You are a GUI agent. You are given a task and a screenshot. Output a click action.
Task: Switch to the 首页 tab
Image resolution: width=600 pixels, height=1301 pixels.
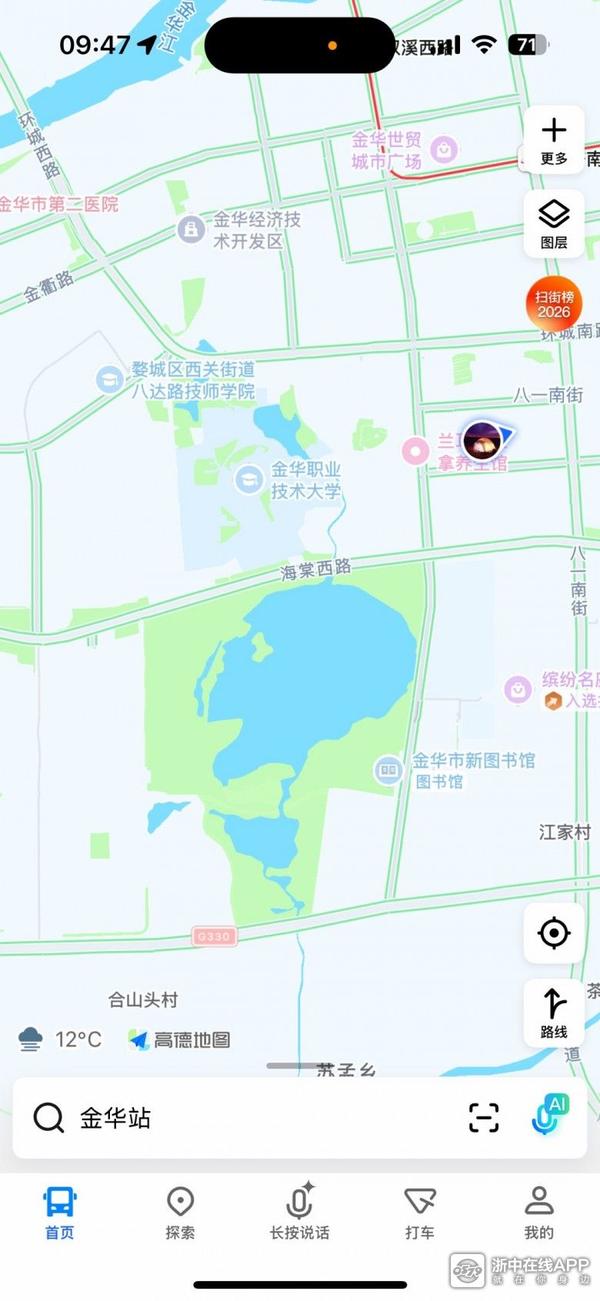(60, 1212)
